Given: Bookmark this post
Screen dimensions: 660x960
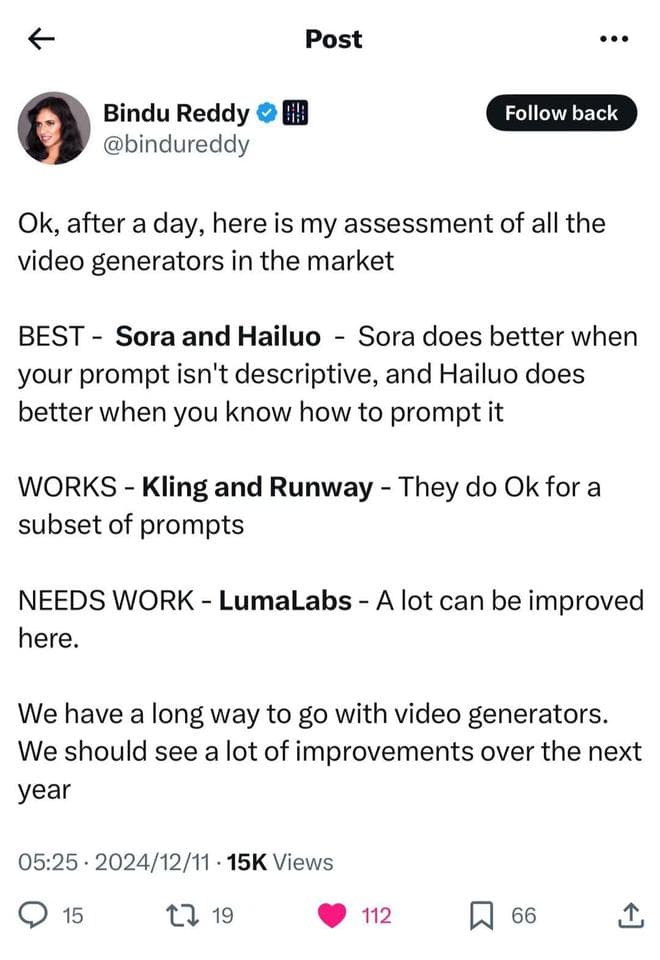Looking at the screenshot, I should [484, 914].
